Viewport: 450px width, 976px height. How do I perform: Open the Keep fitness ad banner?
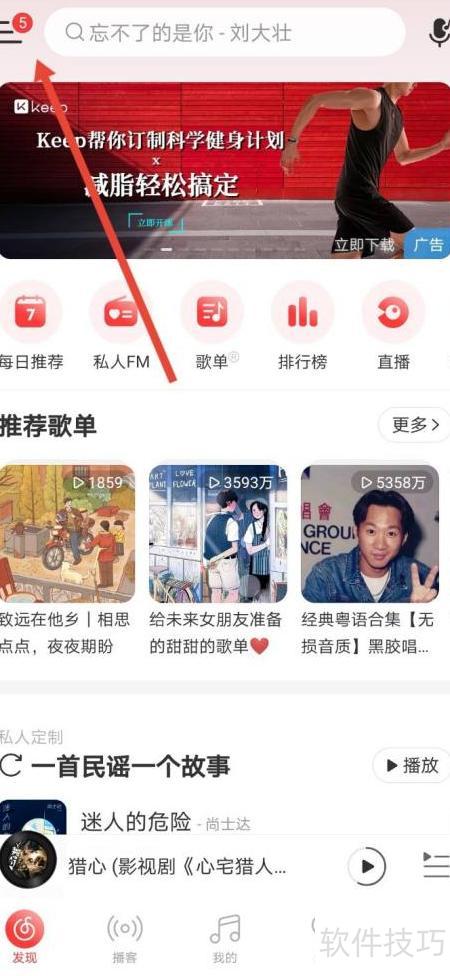pos(225,170)
